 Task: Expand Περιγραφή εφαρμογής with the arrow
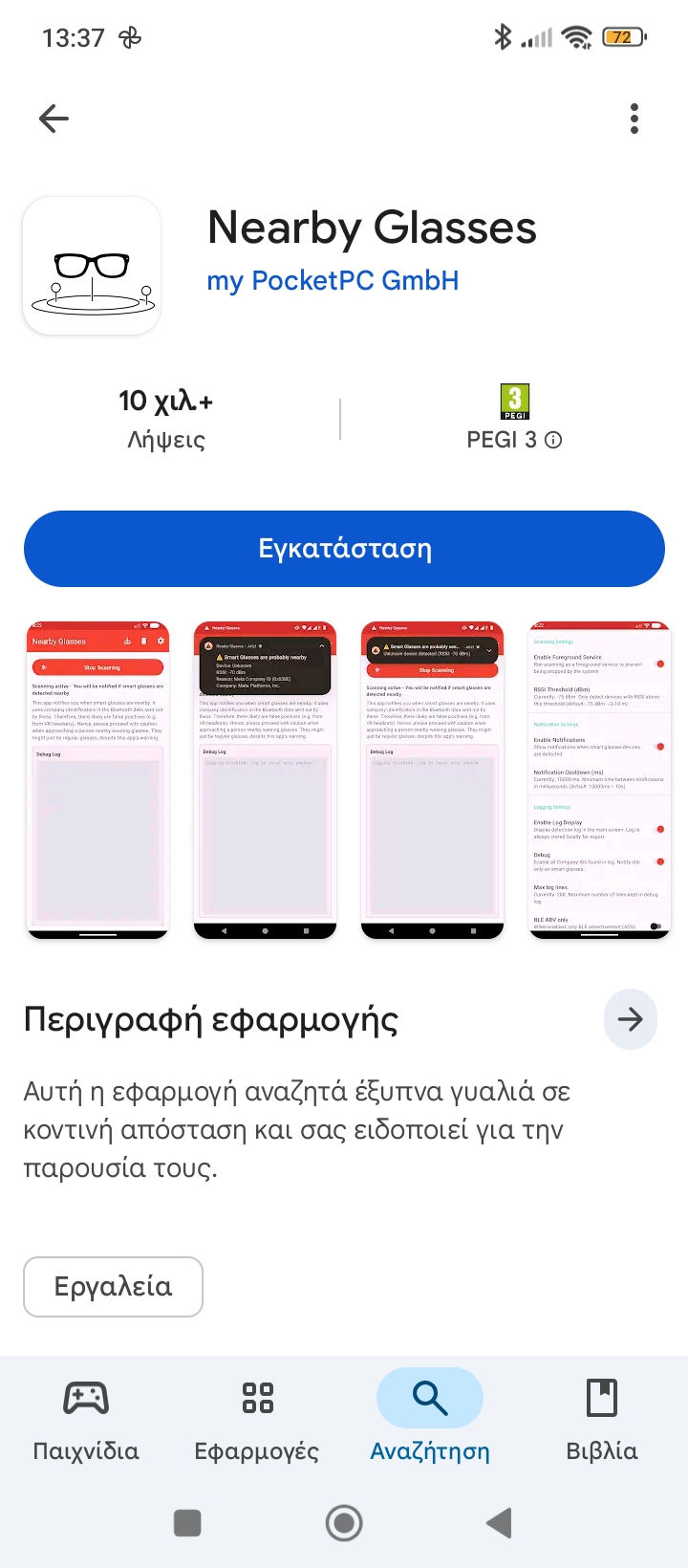pos(630,1020)
